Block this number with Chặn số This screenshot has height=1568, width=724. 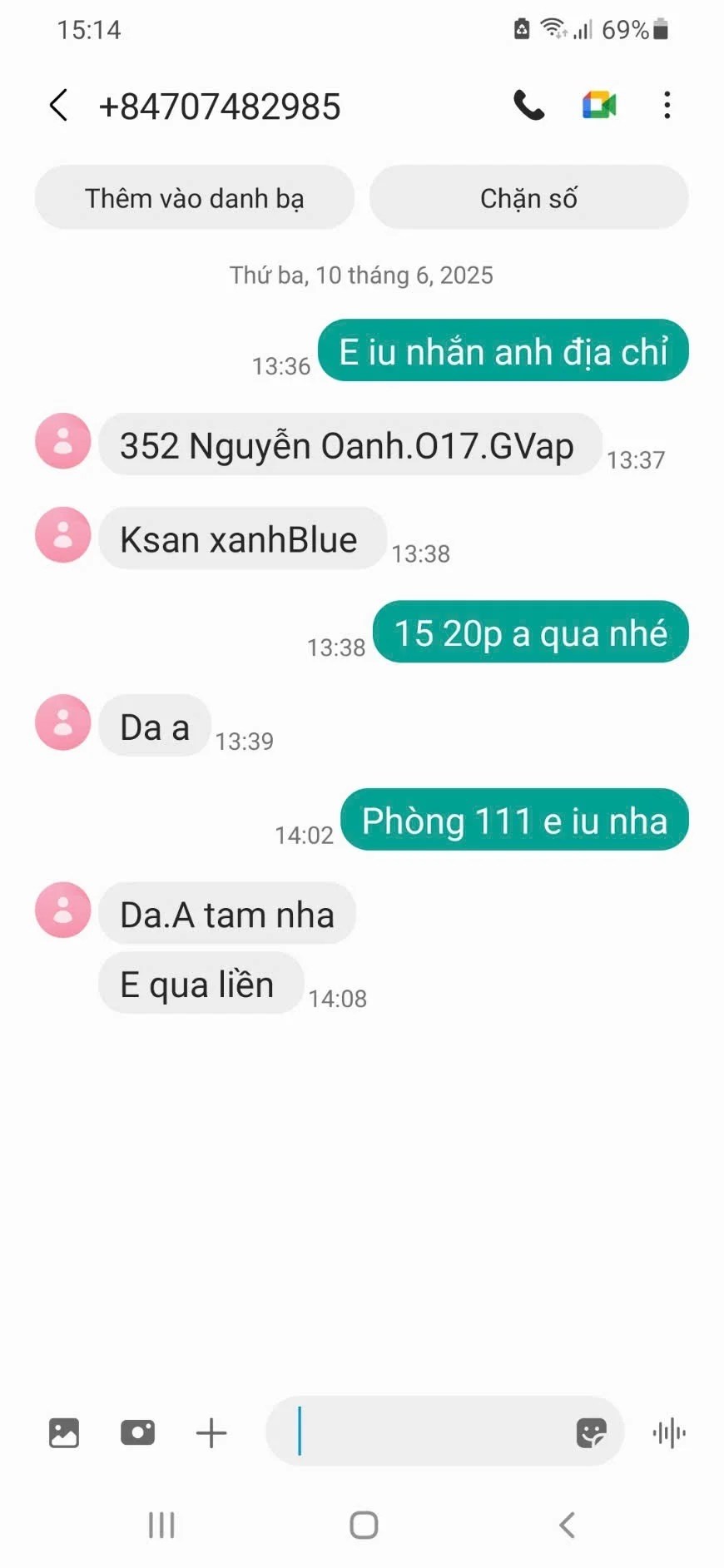528,198
